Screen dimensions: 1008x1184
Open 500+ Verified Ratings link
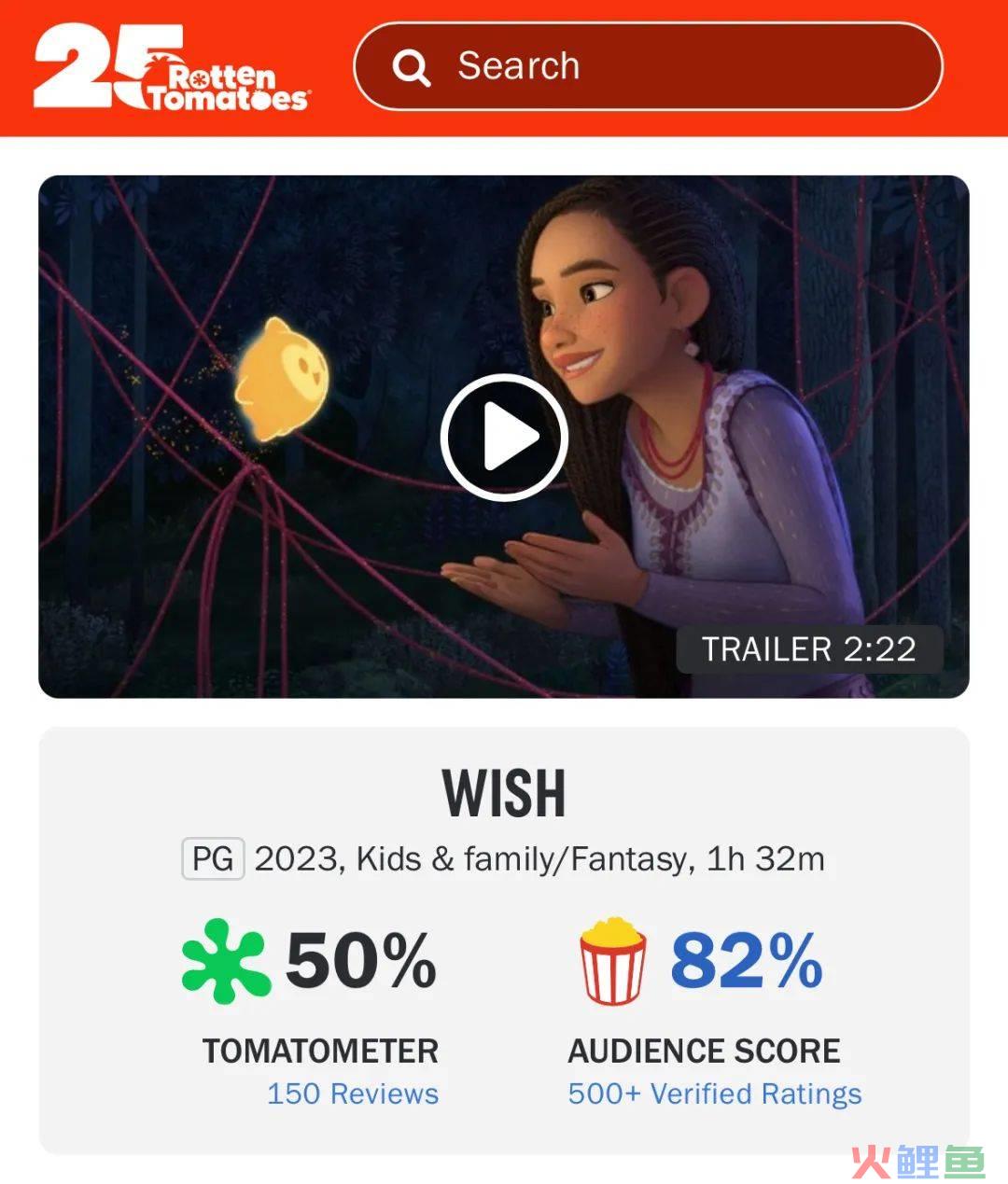[714, 1093]
